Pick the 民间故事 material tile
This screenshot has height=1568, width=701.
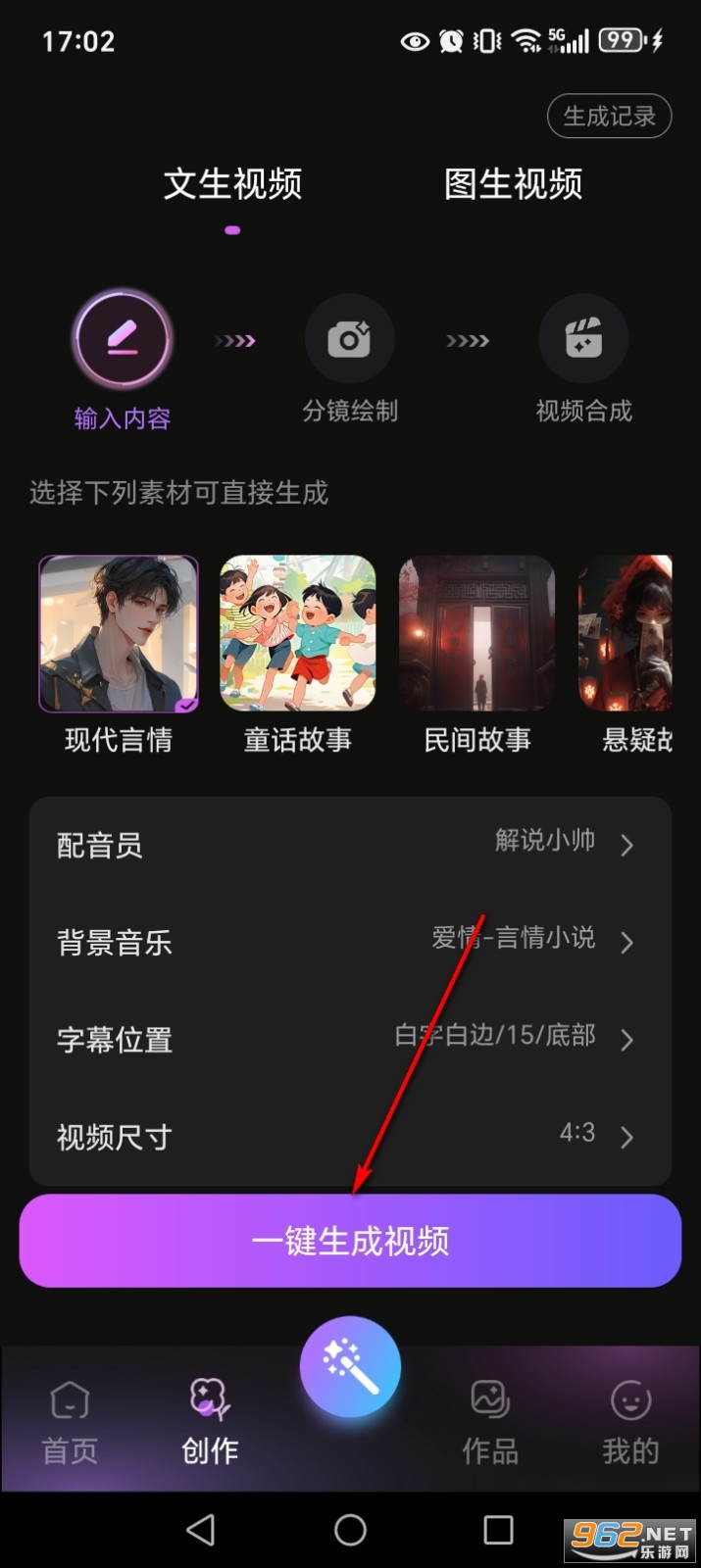tap(476, 634)
